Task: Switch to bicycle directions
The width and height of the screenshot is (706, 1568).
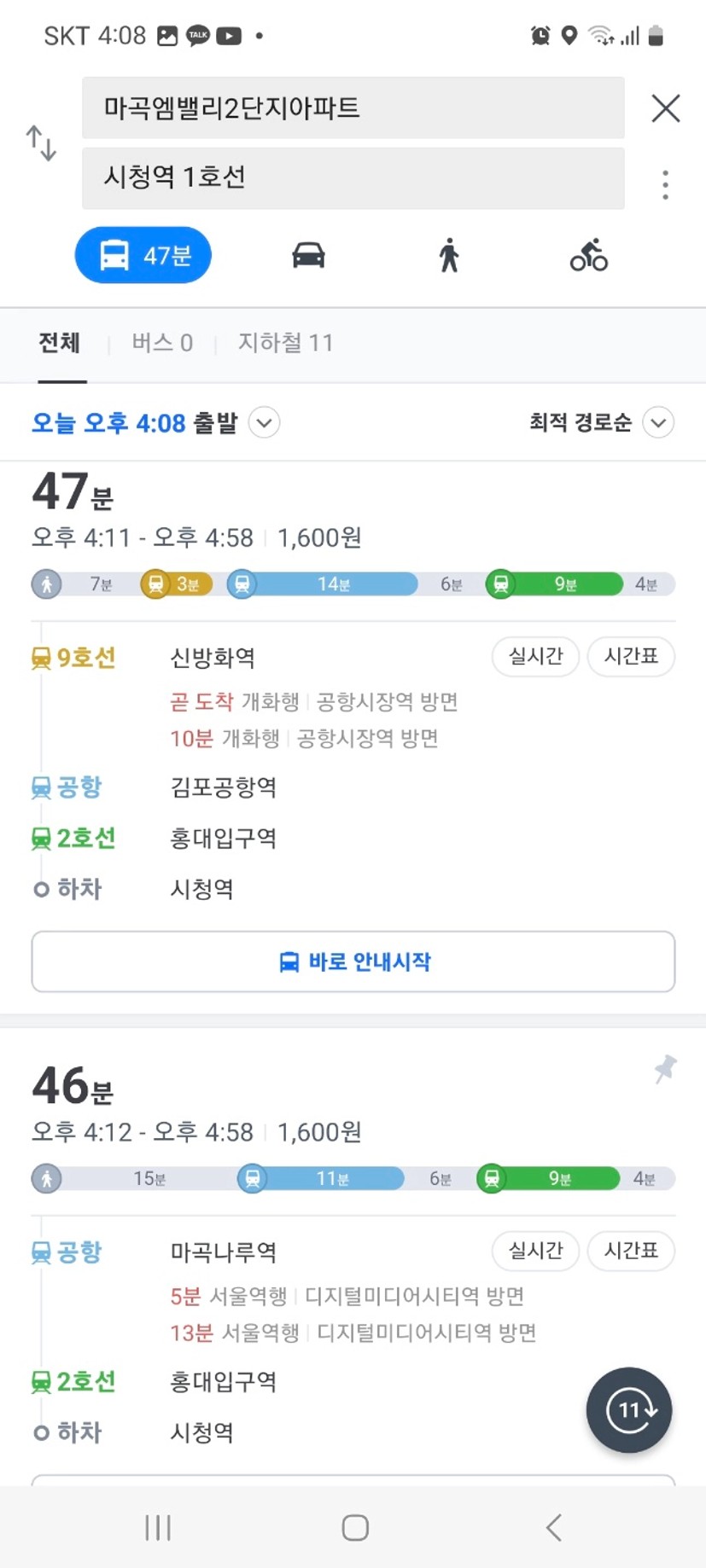Action: coord(589,255)
